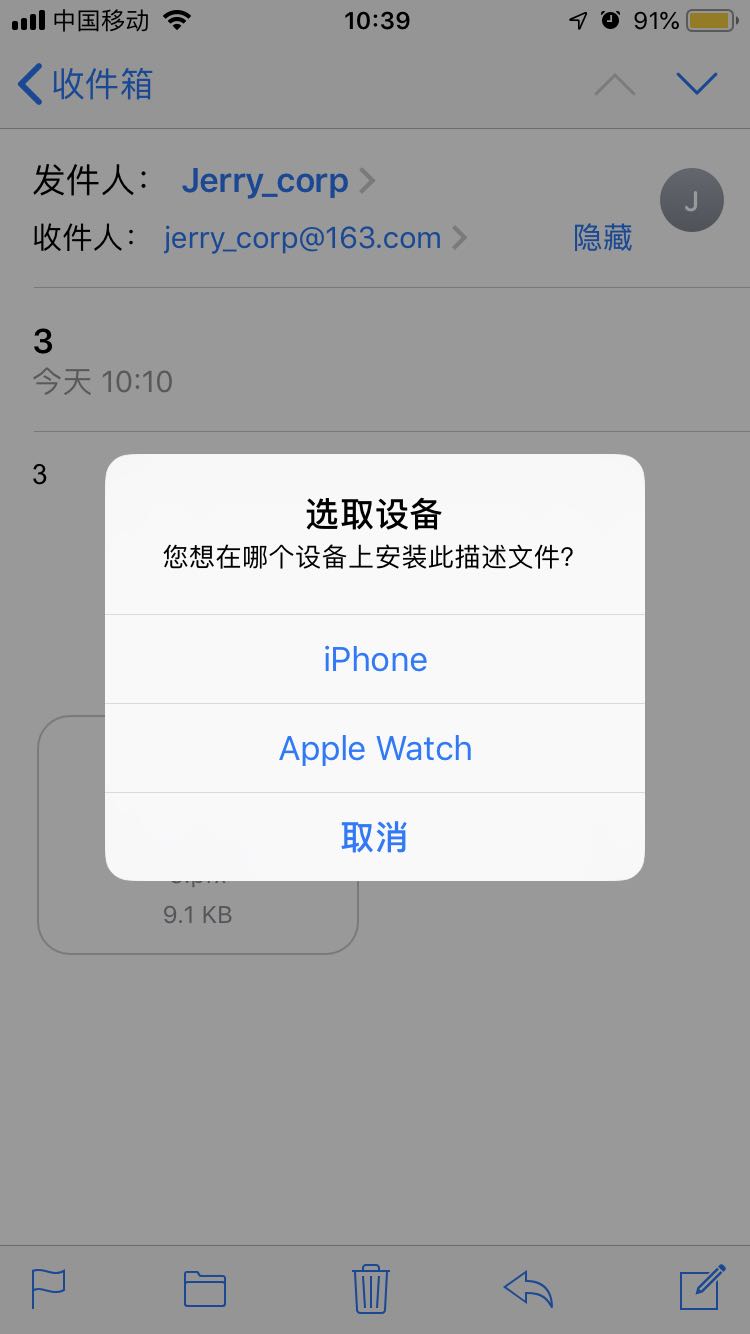Choose Apple Watch for the profile
Screen dimensions: 750x1334
point(375,748)
